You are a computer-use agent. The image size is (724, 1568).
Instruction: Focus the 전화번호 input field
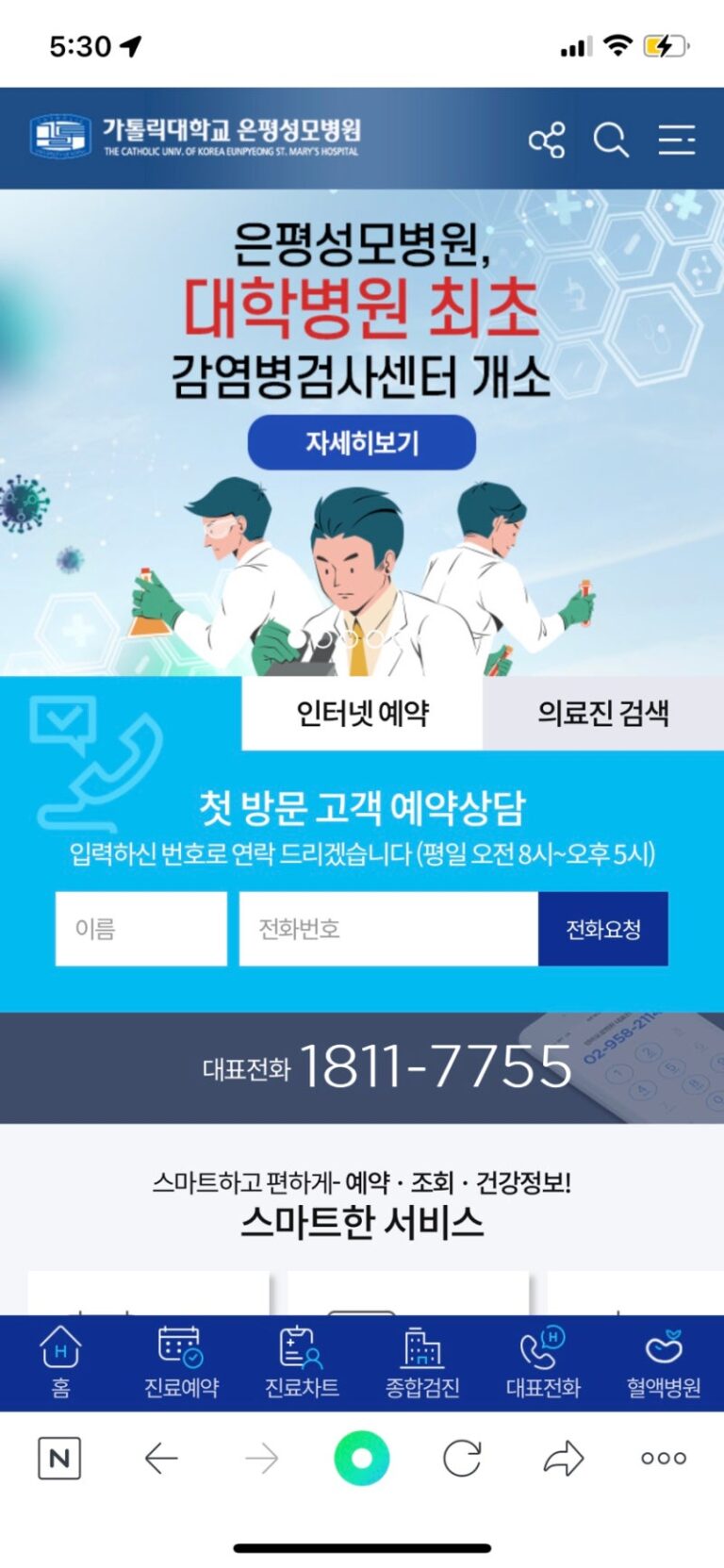click(388, 929)
